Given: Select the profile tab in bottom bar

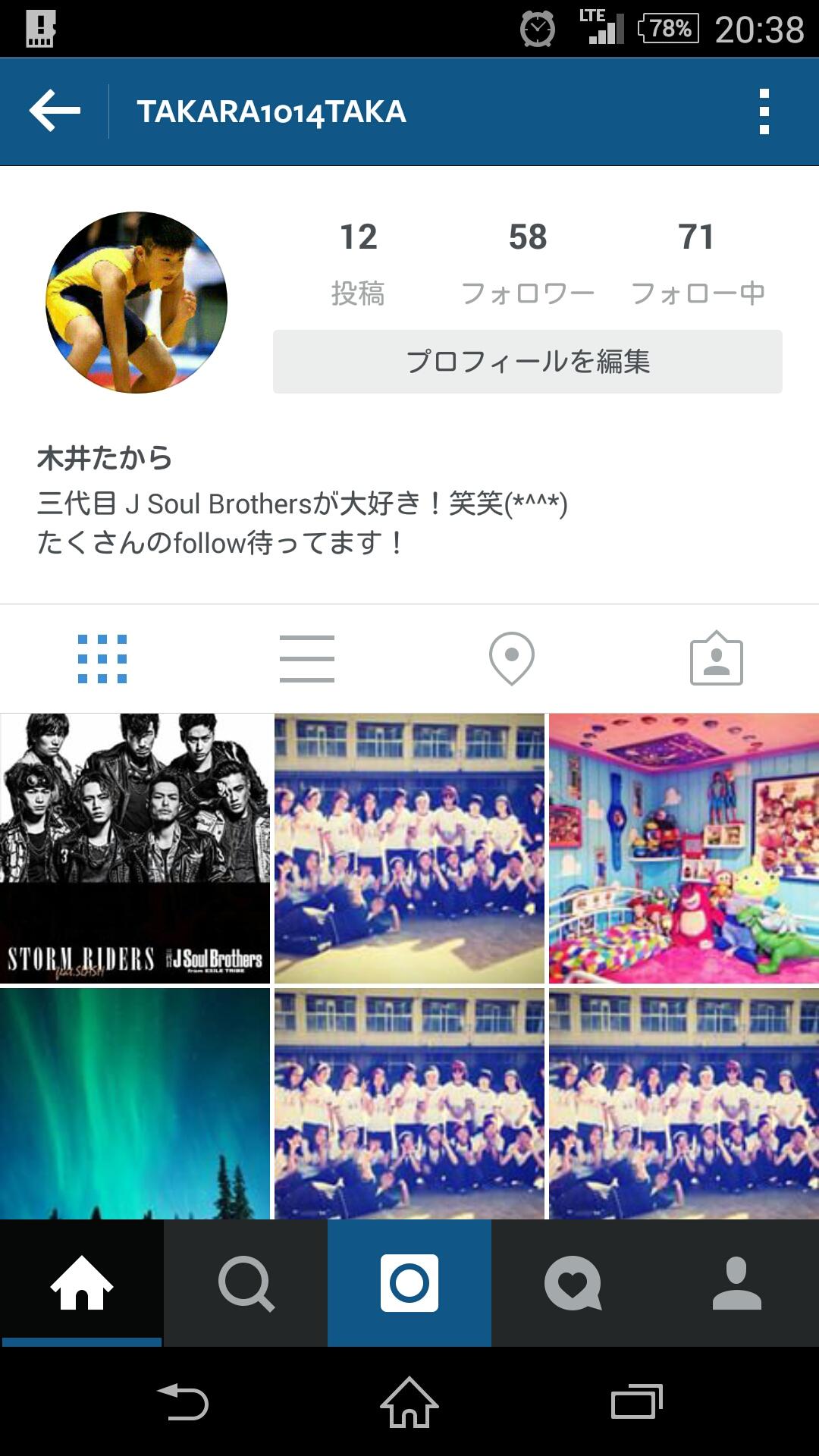Looking at the screenshot, I should (737, 1283).
